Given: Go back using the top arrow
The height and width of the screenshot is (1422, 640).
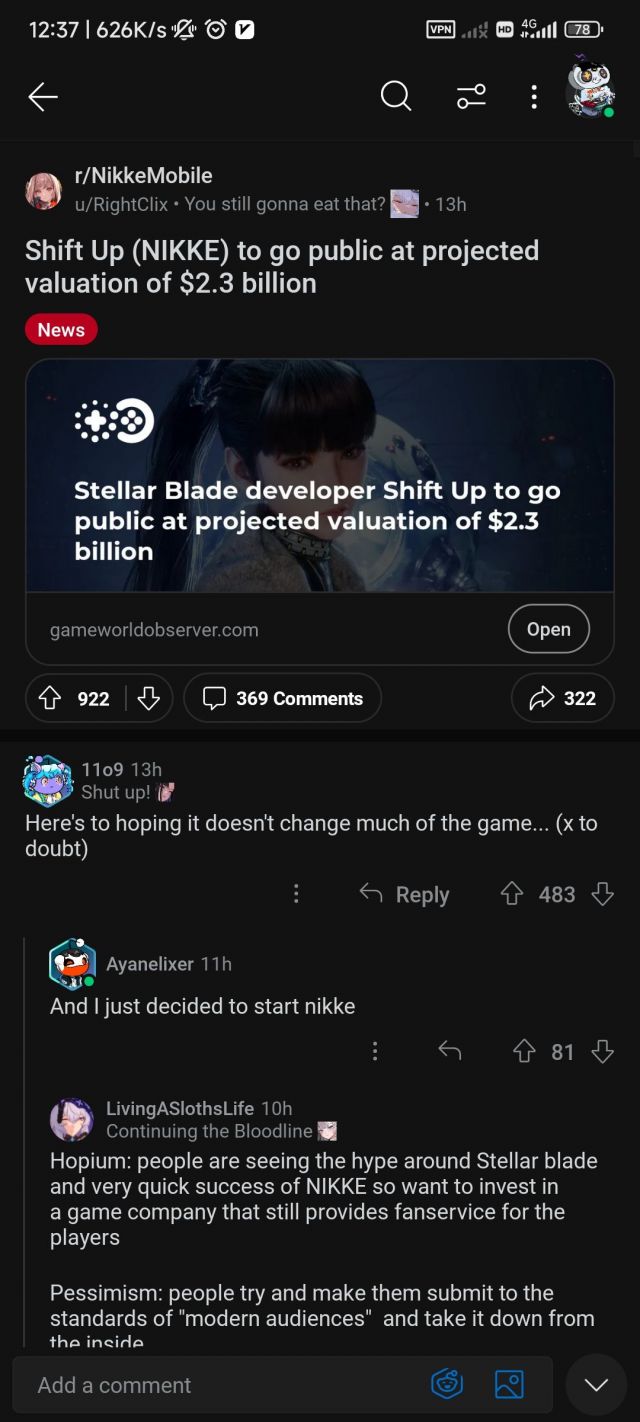Looking at the screenshot, I should pyautogui.click(x=43, y=97).
